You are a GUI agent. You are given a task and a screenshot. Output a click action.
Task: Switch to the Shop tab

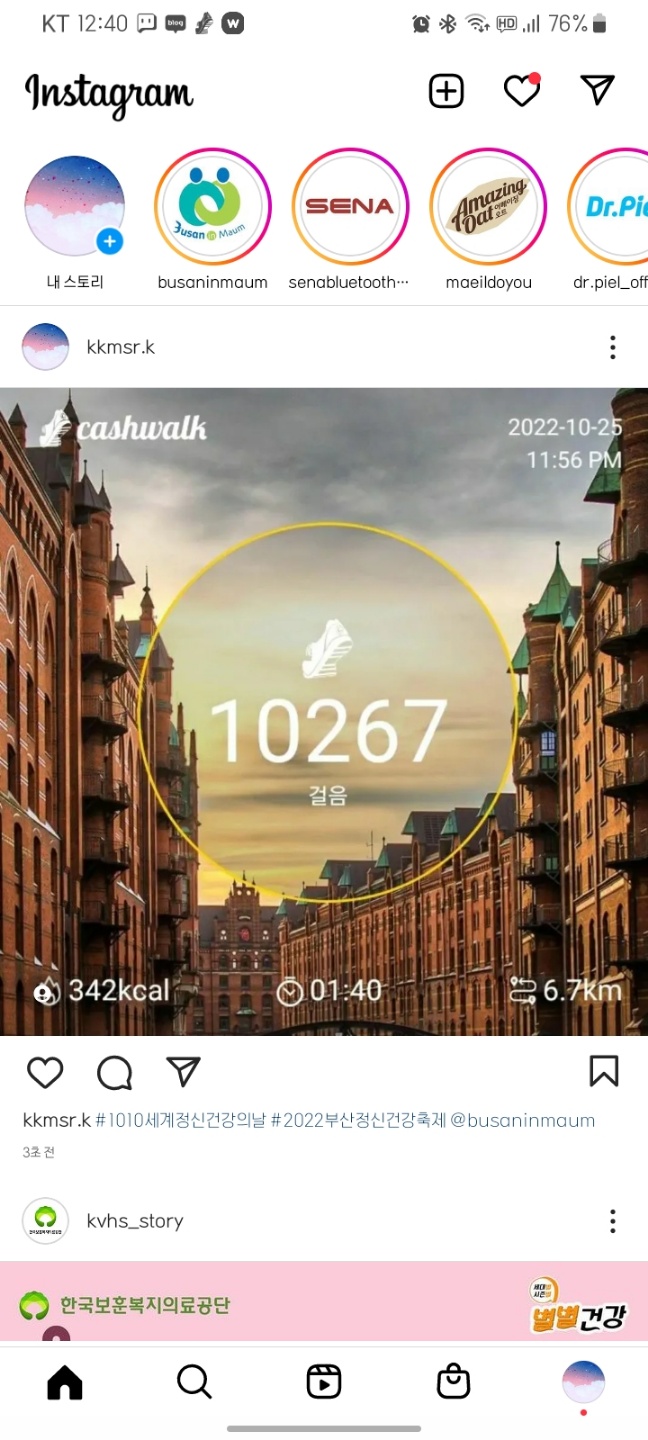pyautogui.click(x=453, y=1382)
